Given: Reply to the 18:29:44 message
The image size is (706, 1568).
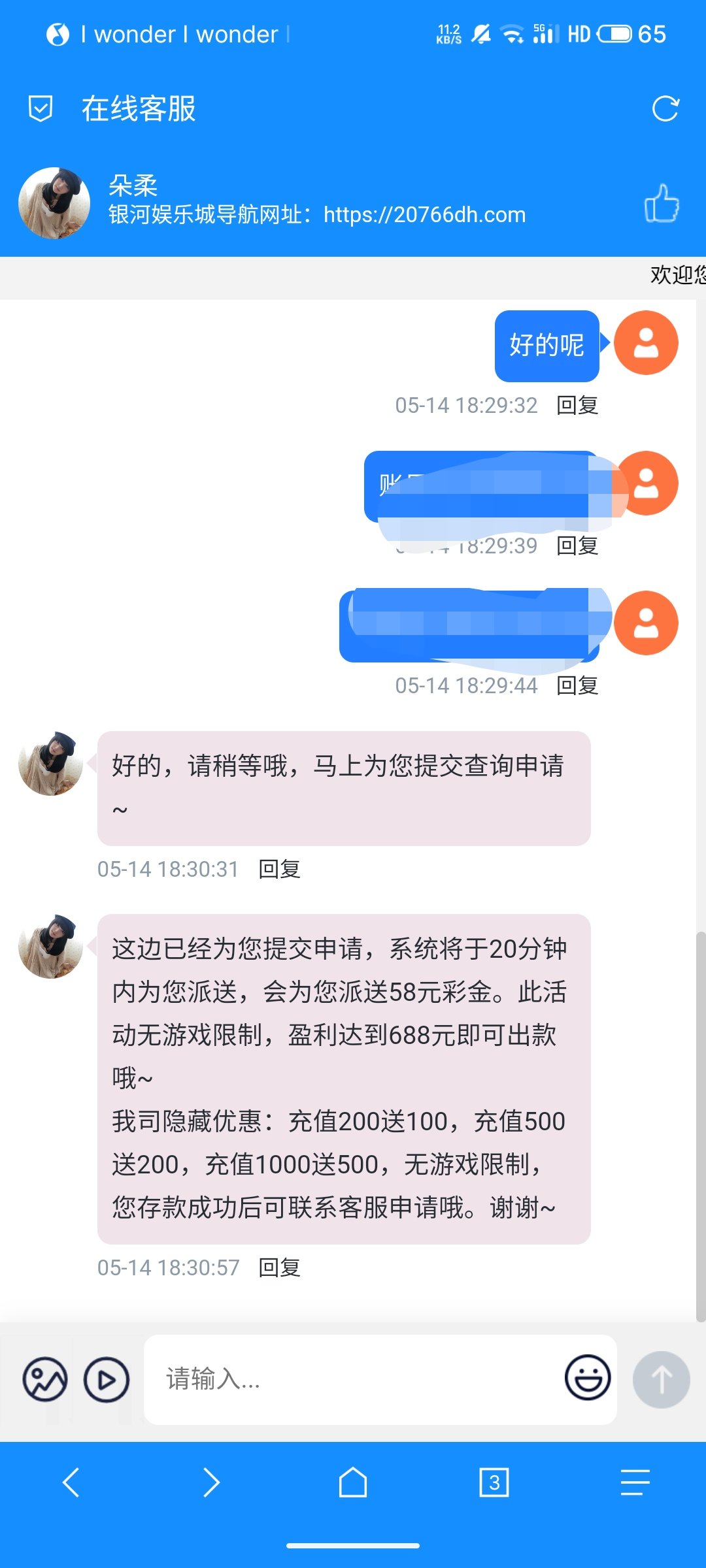Looking at the screenshot, I should click(577, 685).
